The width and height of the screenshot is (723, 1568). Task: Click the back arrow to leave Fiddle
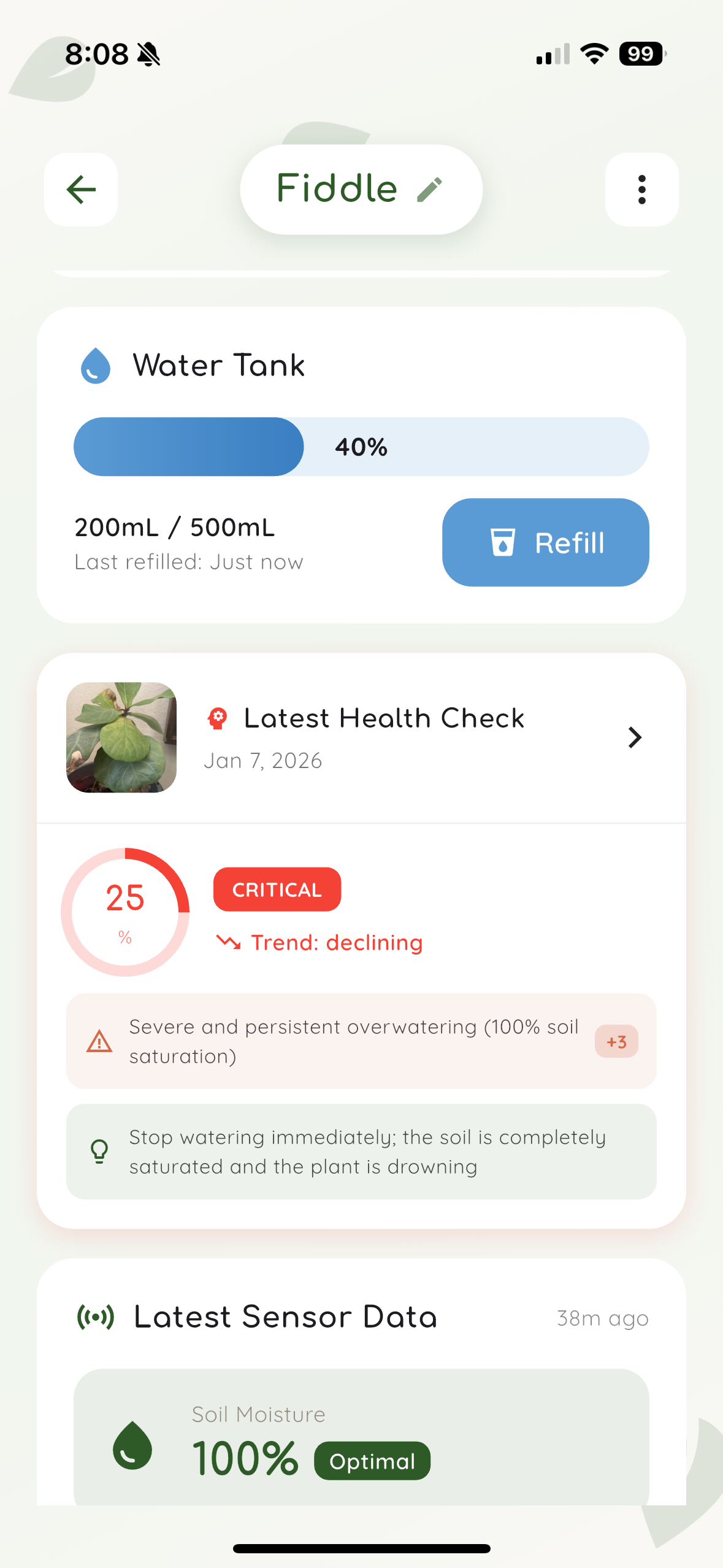(x=80, y=189)
